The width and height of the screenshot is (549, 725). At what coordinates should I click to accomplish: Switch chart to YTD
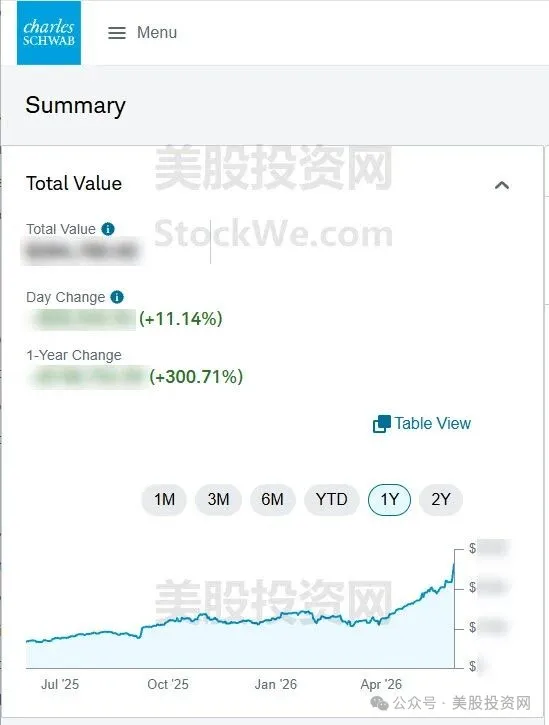coord(332,500)
